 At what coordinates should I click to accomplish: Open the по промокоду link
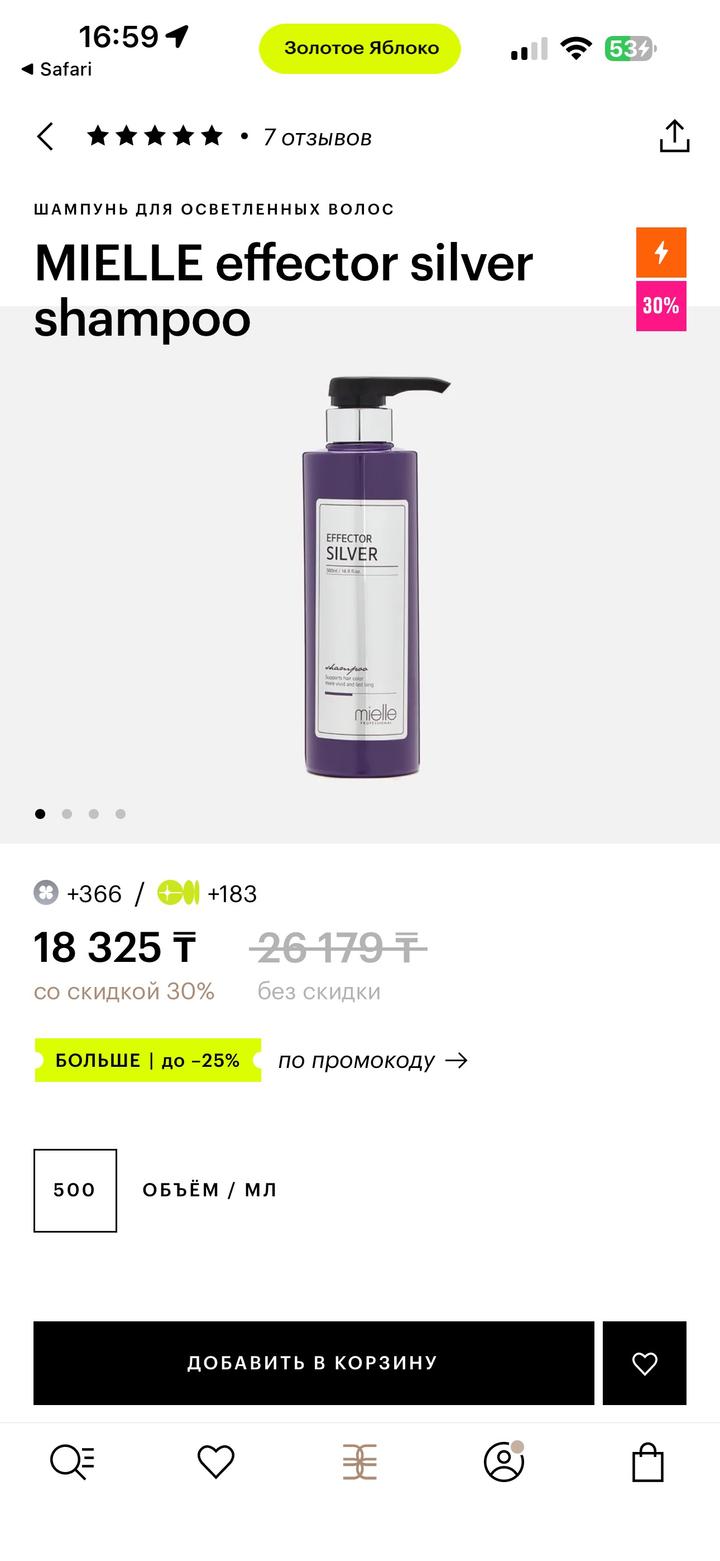(x=372, y=1060)
